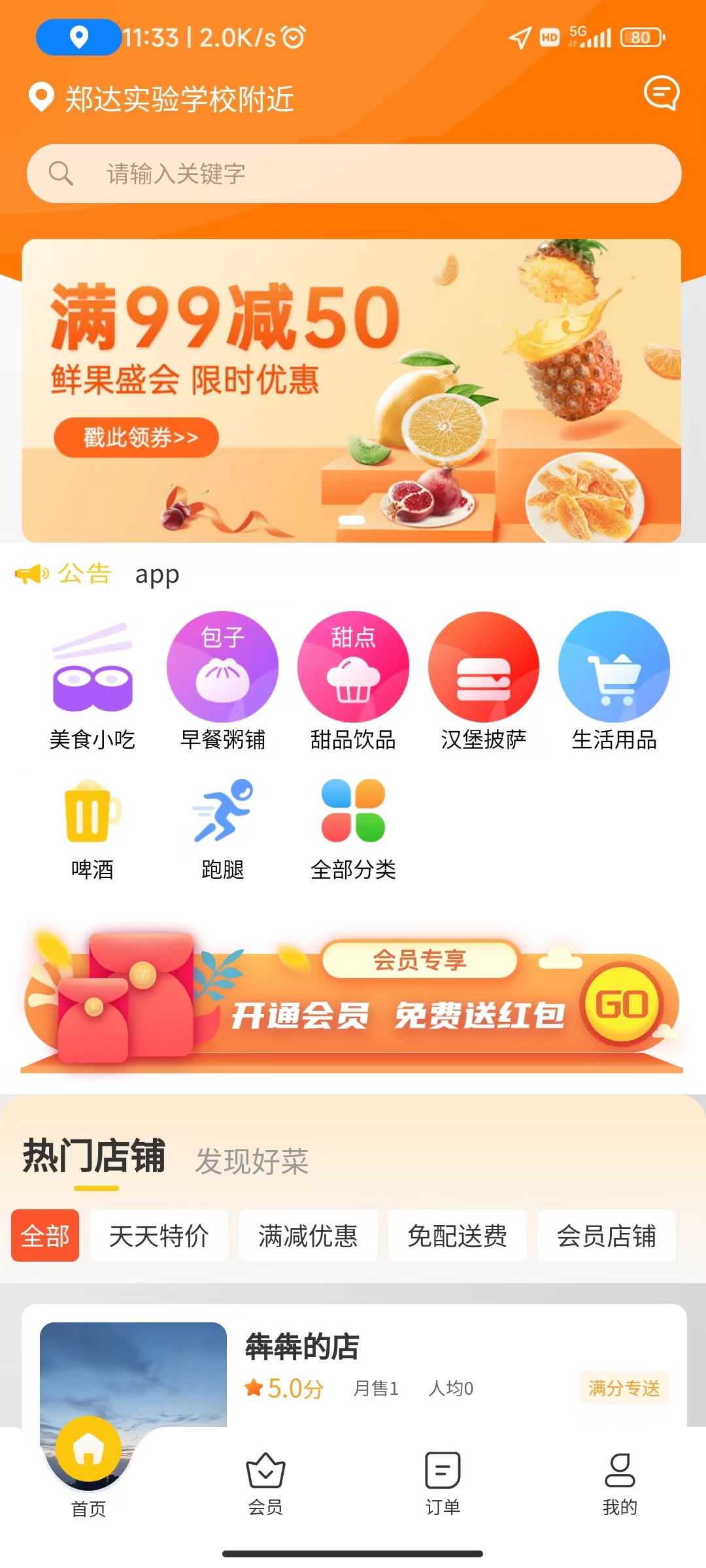Show 会员店铺 member shops

pos(606,1235)
